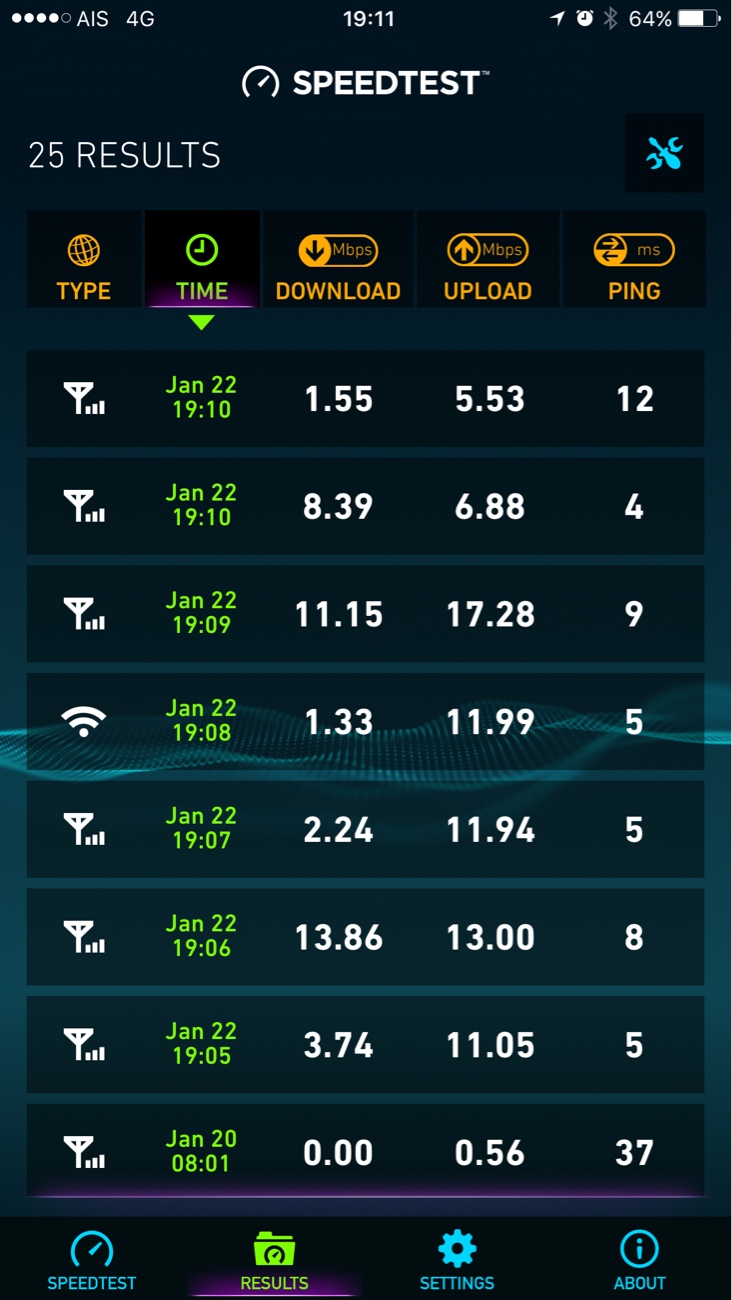Sort results by Upload speed

pyautogui.click(x=488, y=259)
